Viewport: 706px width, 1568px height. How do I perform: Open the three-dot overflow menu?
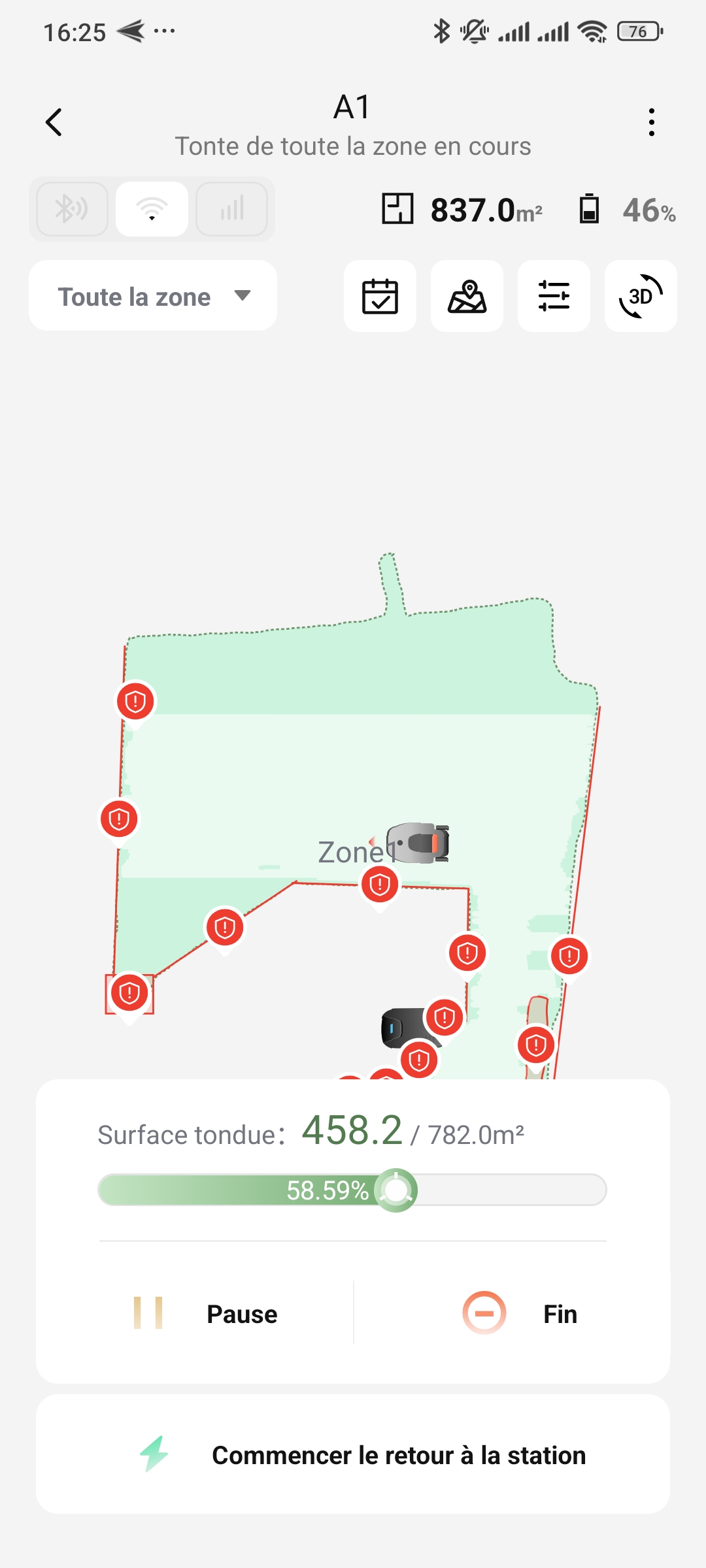click(651, 122)
